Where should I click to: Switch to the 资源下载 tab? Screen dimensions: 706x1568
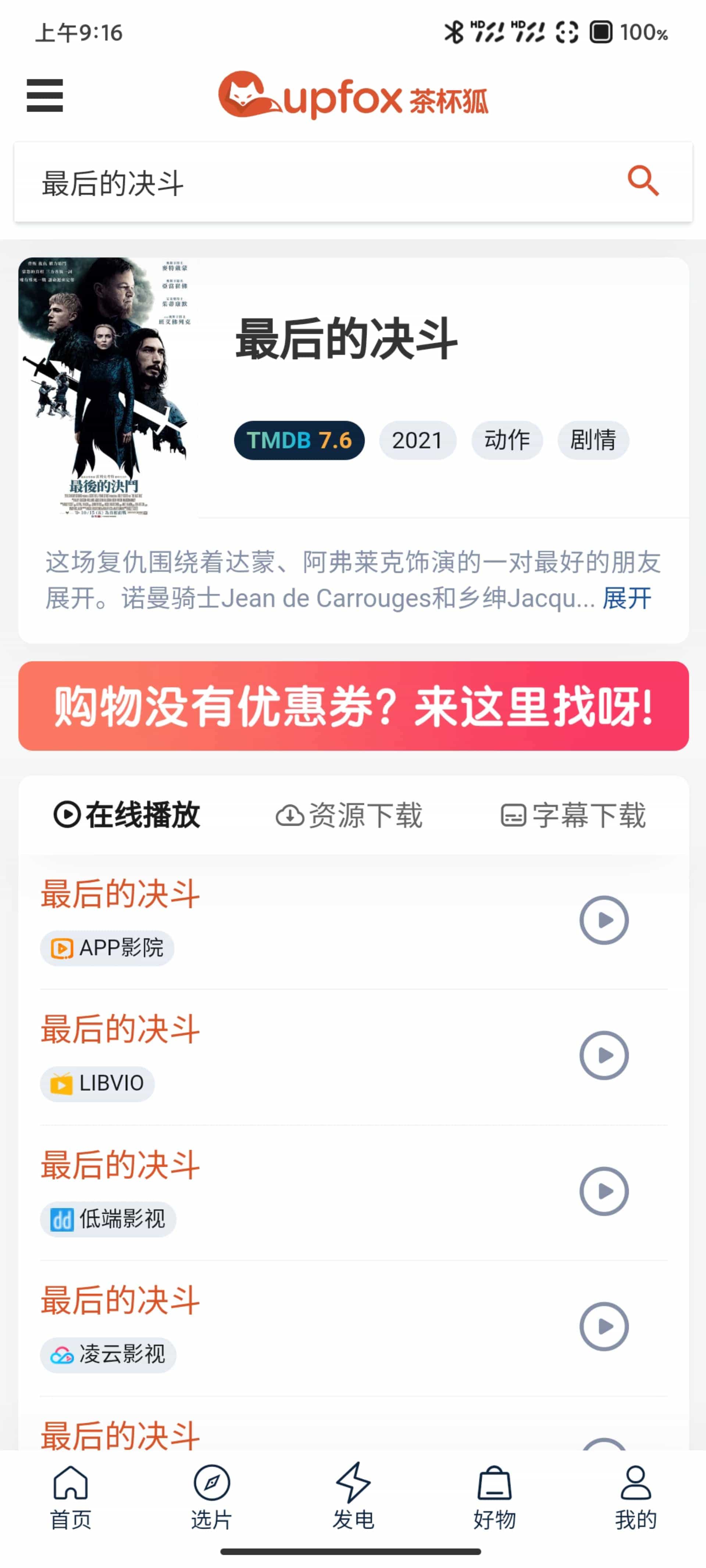(x=349, y=815)
